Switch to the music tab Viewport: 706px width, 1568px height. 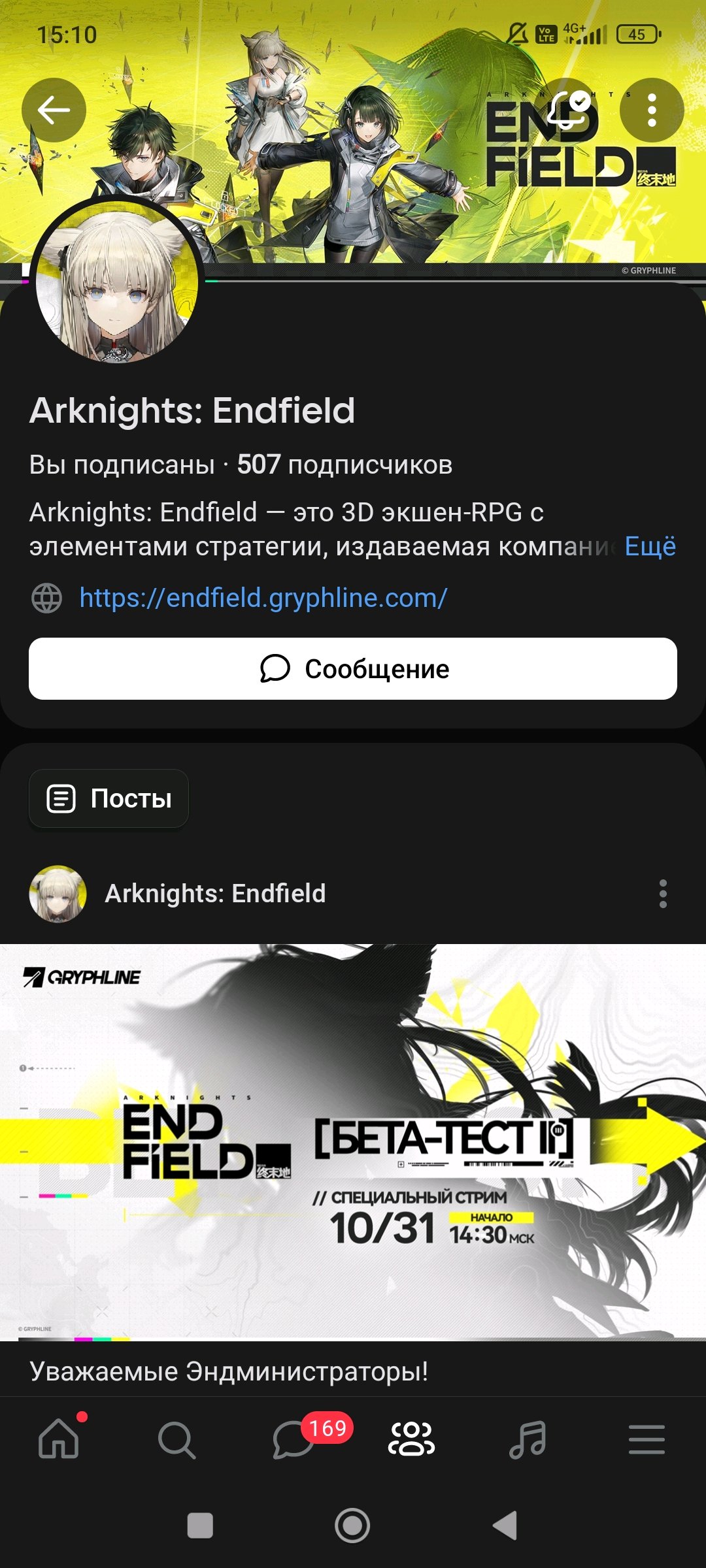528,1439
